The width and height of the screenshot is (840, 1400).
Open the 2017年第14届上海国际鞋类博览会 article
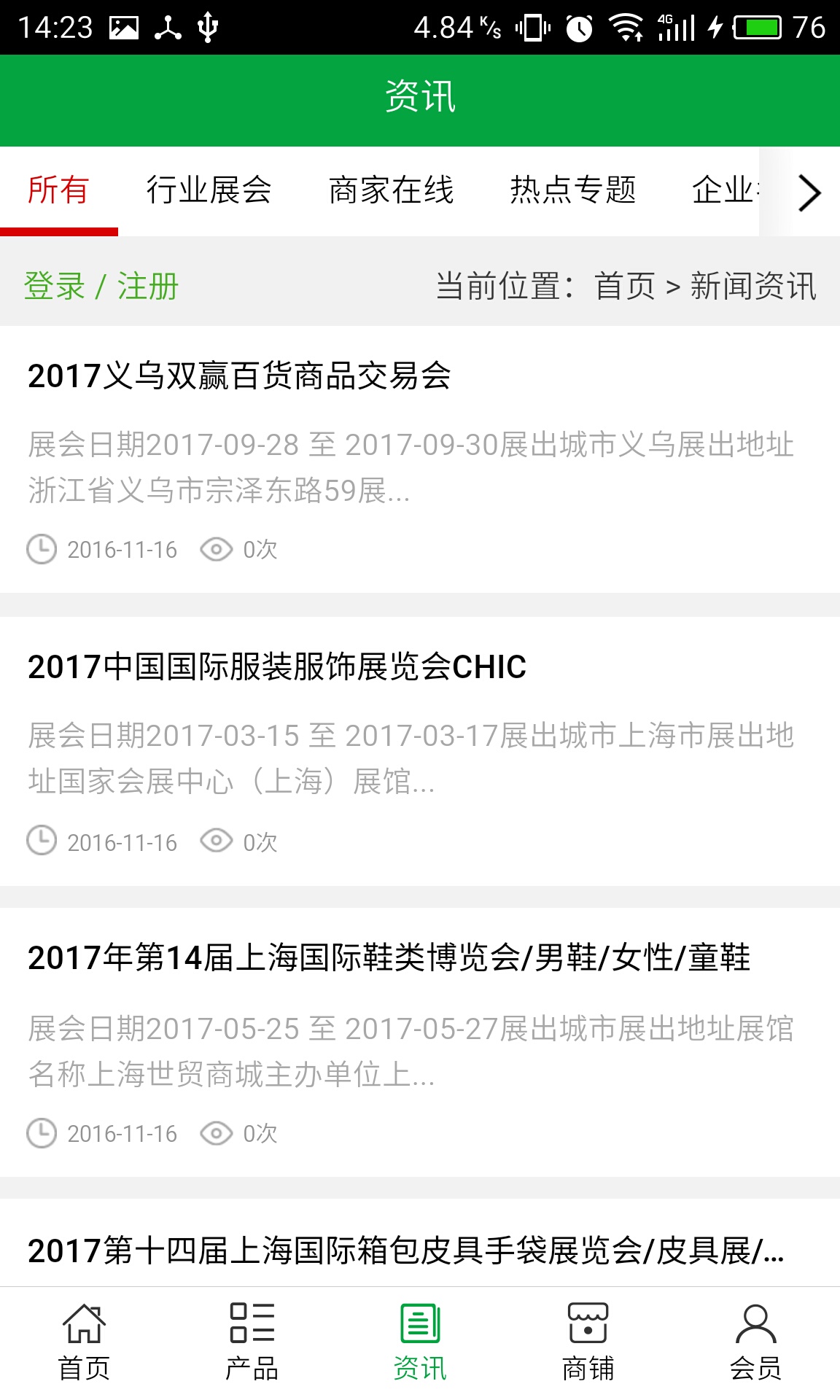tap(389, 957)
